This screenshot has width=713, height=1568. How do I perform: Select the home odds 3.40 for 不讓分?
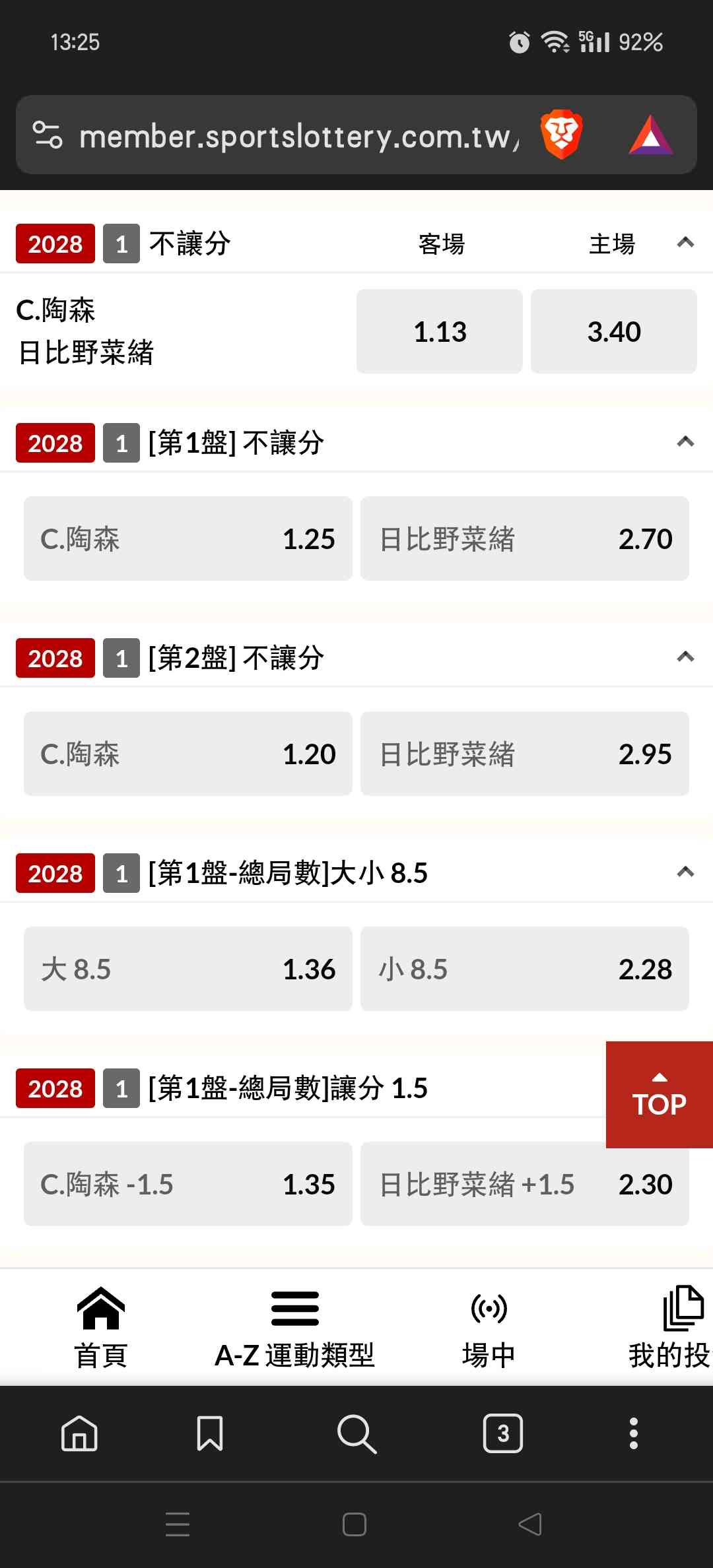tap(613, 331)
